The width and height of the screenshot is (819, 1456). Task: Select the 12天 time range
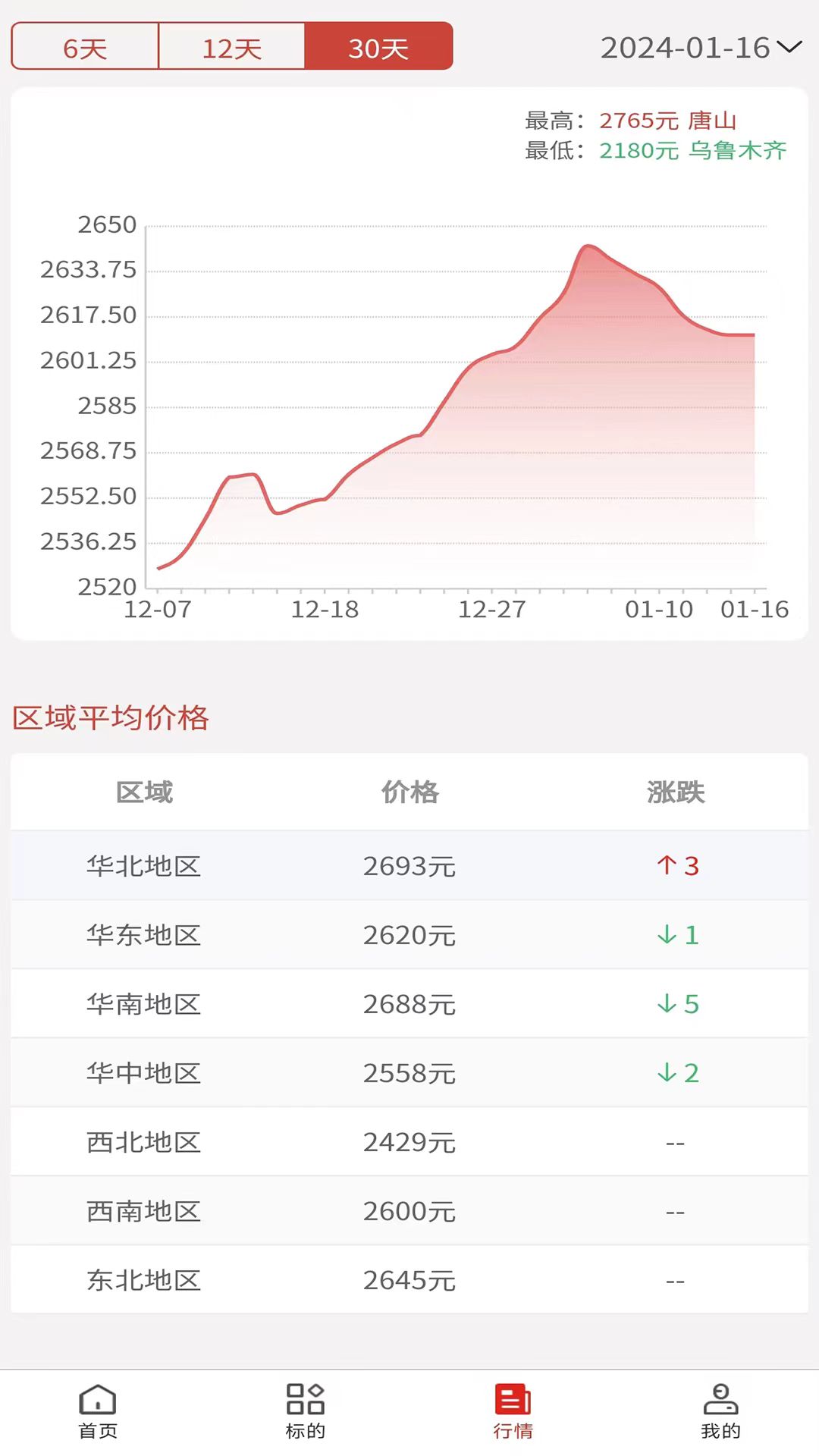231,47
